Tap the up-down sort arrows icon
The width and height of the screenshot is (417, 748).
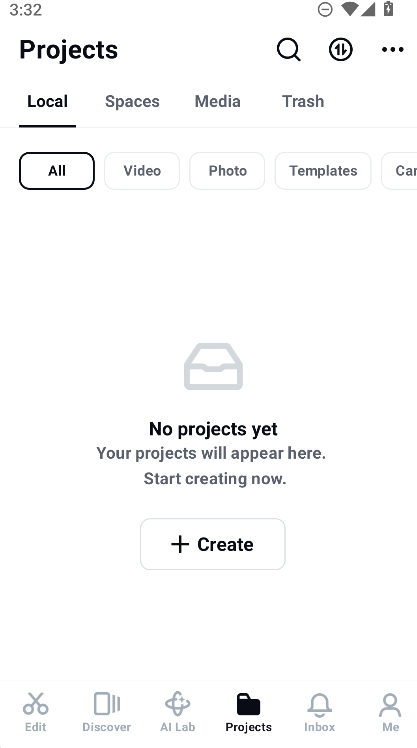pos(341,50)
